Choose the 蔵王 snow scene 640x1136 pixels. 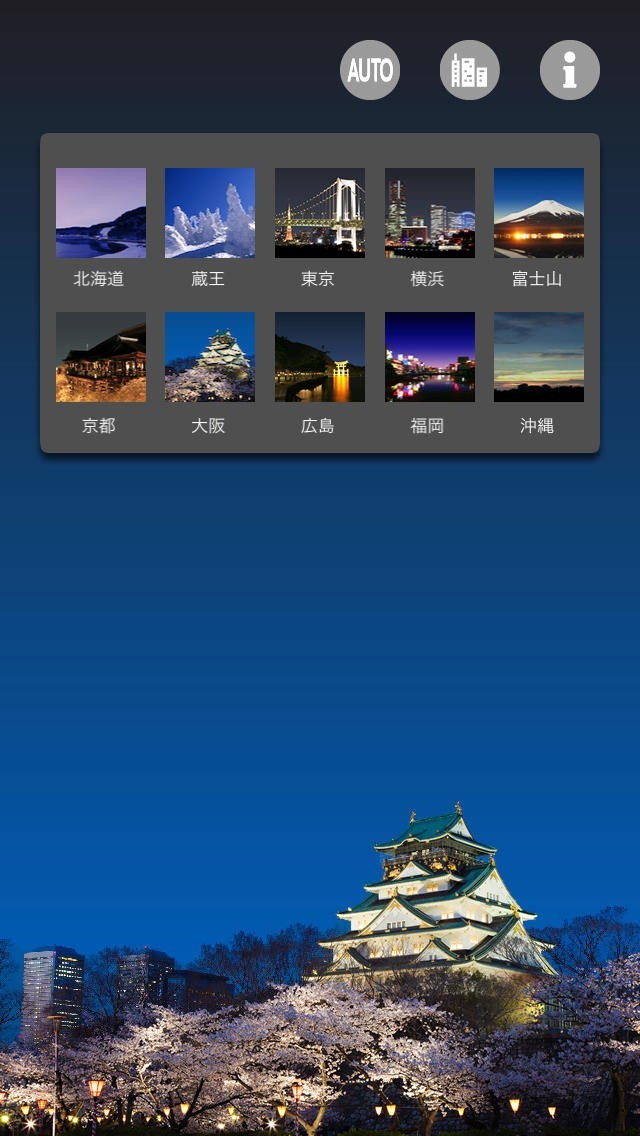click(x=210, y=213)
